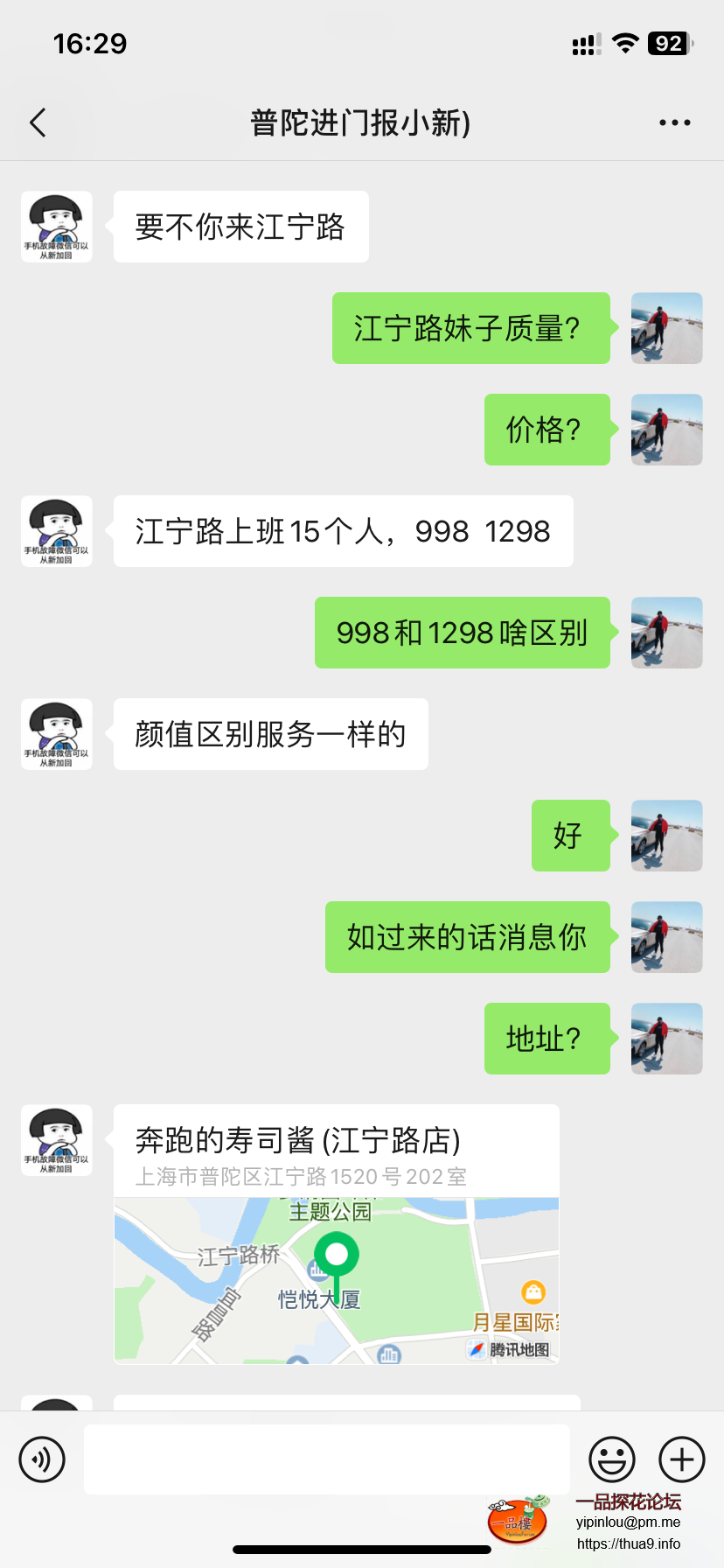Viewport: 724px width, 1568px height.
Task: Tap the message text field
Action: (326, 1459)
